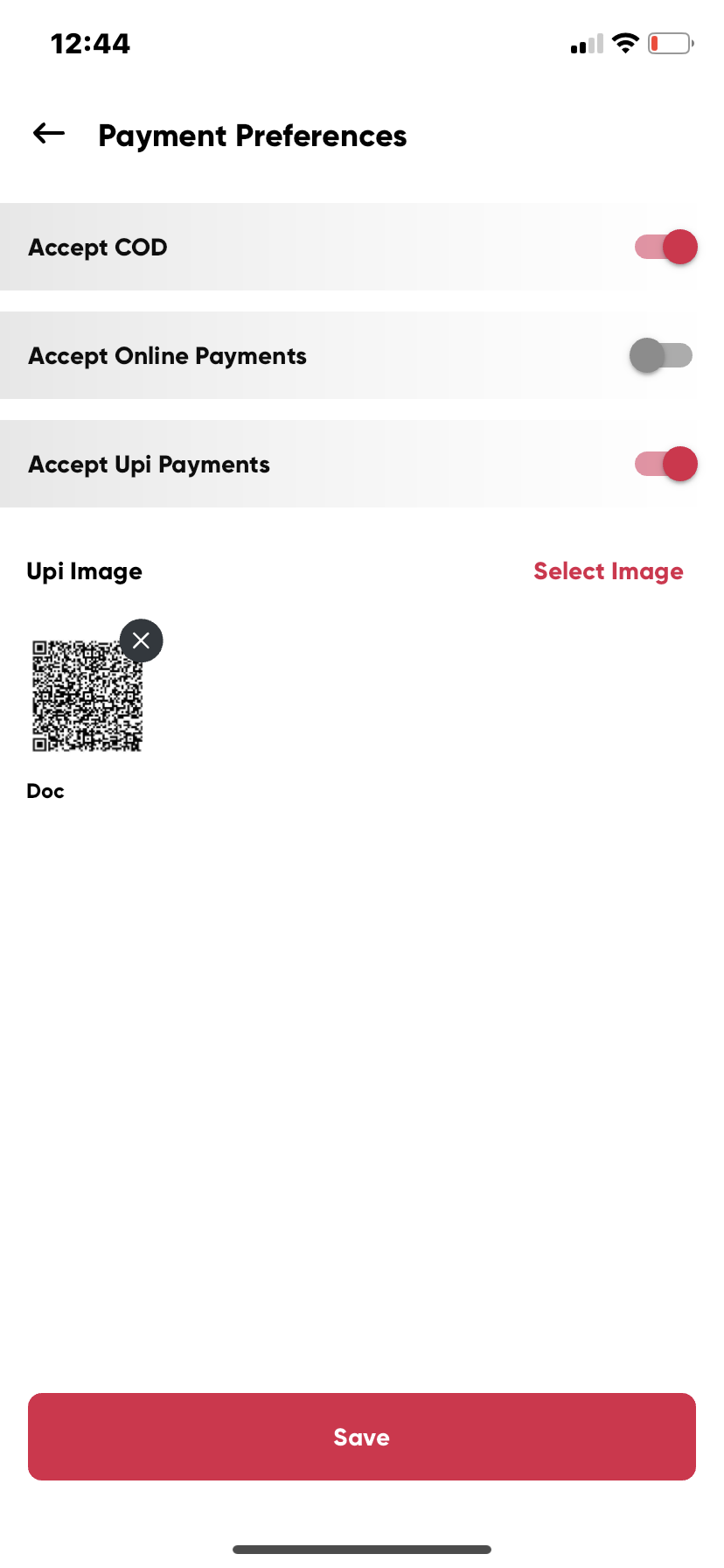Turn off Accept Upi Payments
Viewport: 724px width, 1568px height.
point(665,464)
